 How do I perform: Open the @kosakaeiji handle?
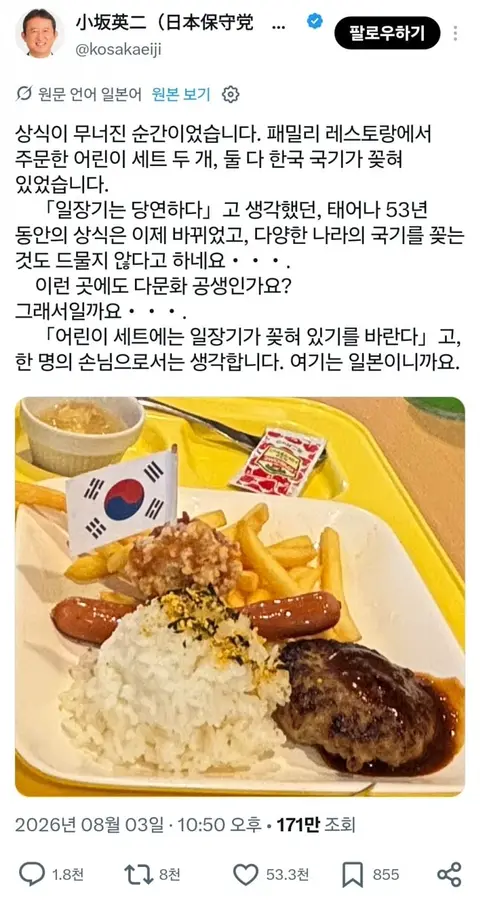click(x=118, y=49)
